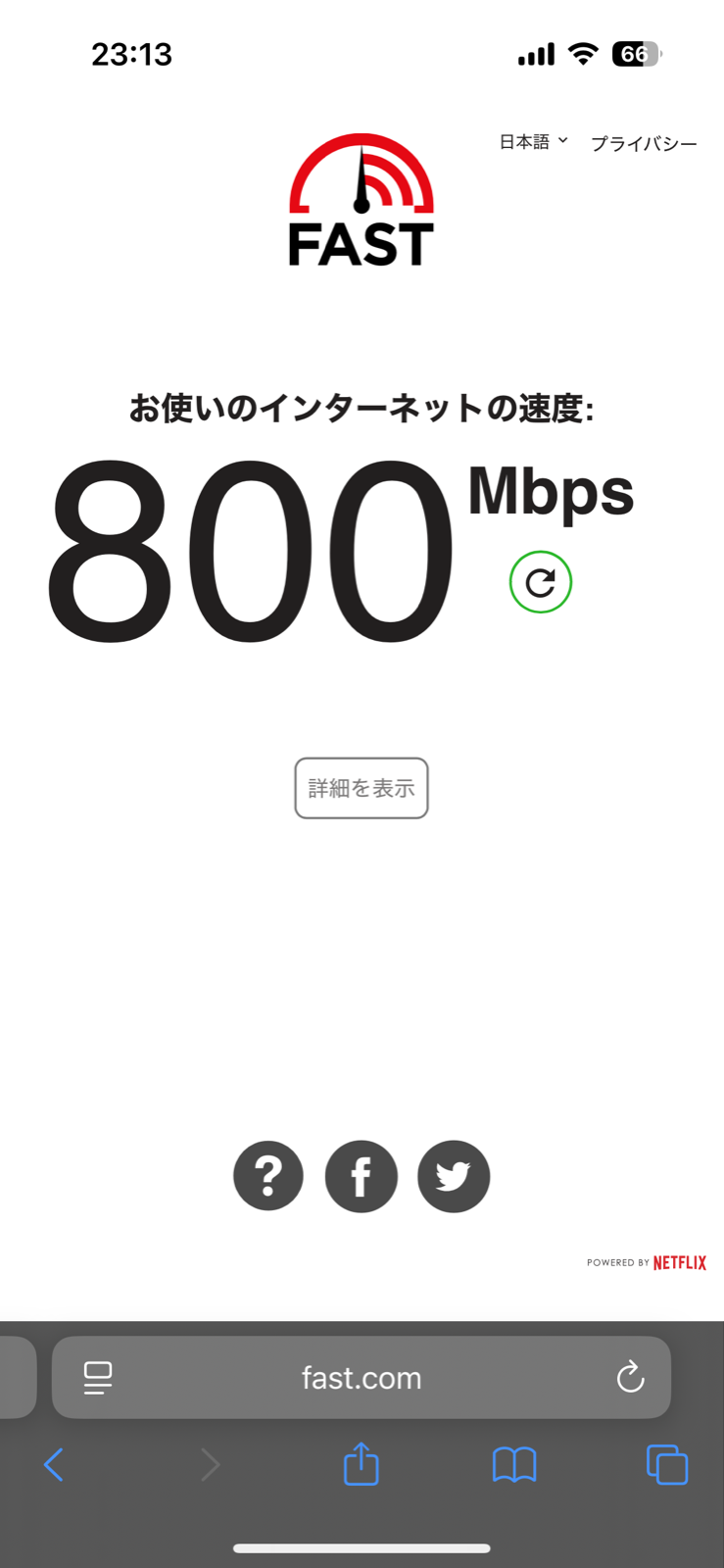Open the page menu icon in address bar
724x1568 pixels.
98,1378
